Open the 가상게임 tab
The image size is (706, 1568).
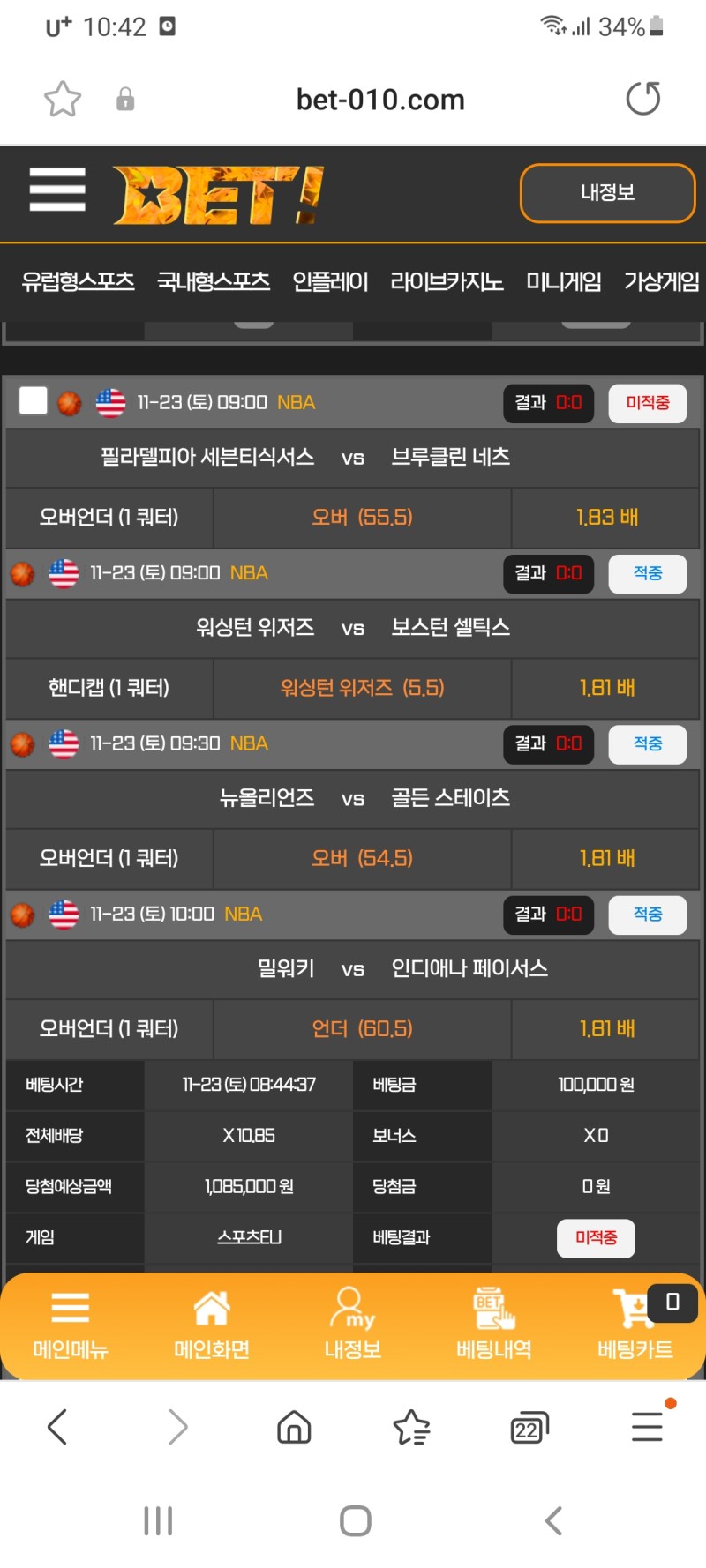pyautogui.click(x=661, y=281)
